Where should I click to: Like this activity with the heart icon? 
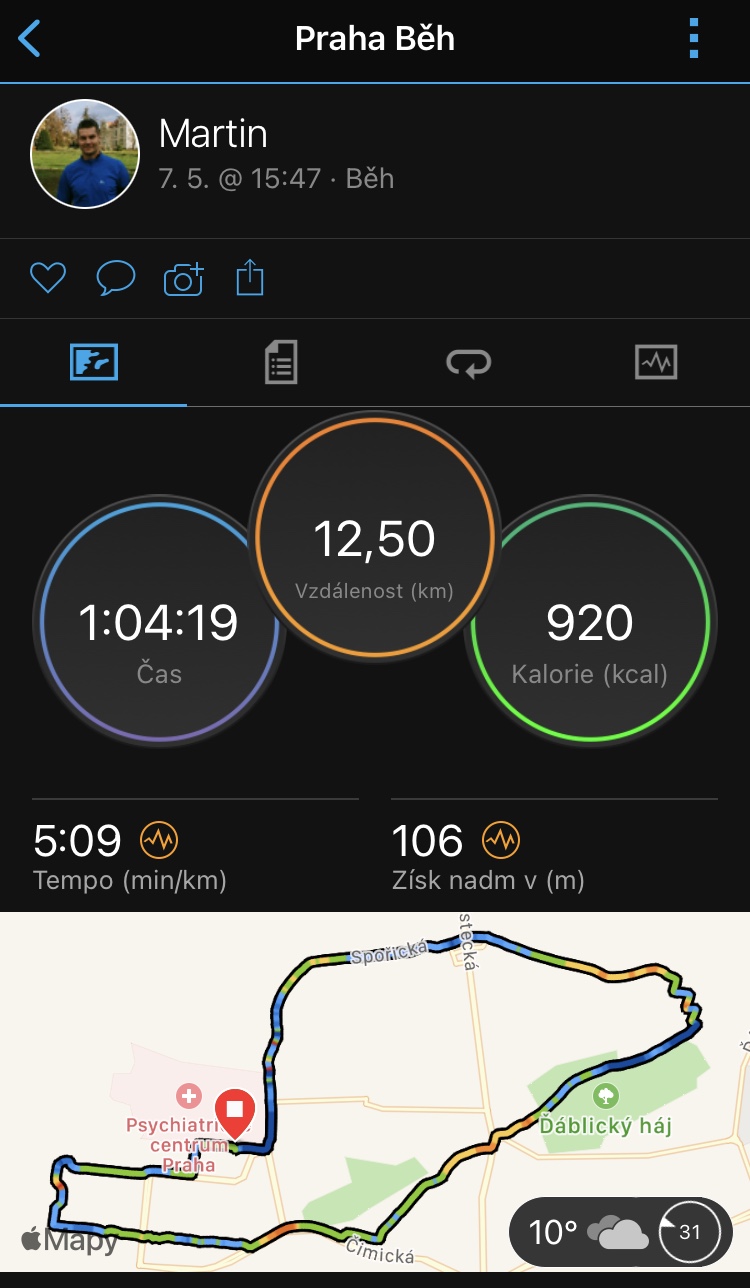(47, 278)
